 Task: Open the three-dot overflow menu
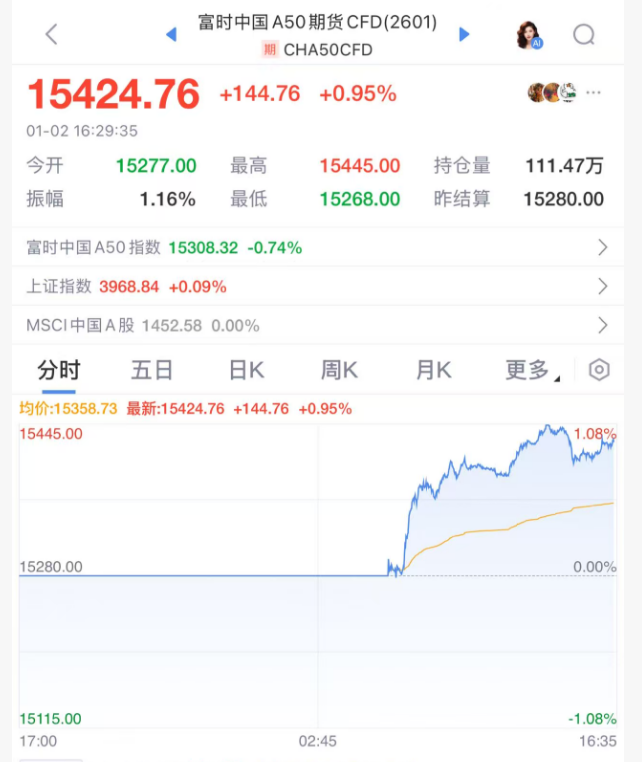pyautogui.click(x=594, y=93)
